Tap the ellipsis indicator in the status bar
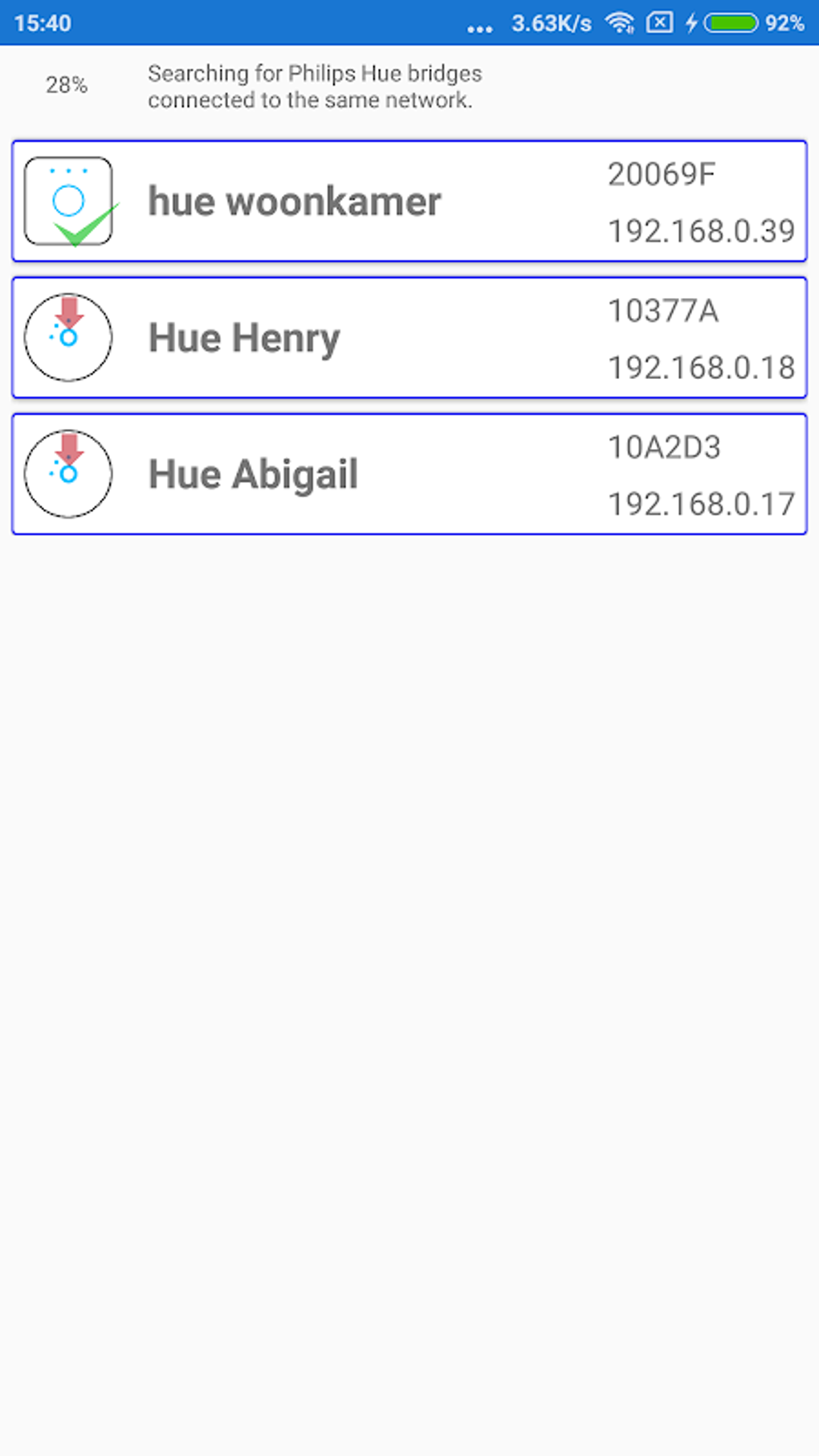Screen dimensions: 819x1456 click(479, 26)
